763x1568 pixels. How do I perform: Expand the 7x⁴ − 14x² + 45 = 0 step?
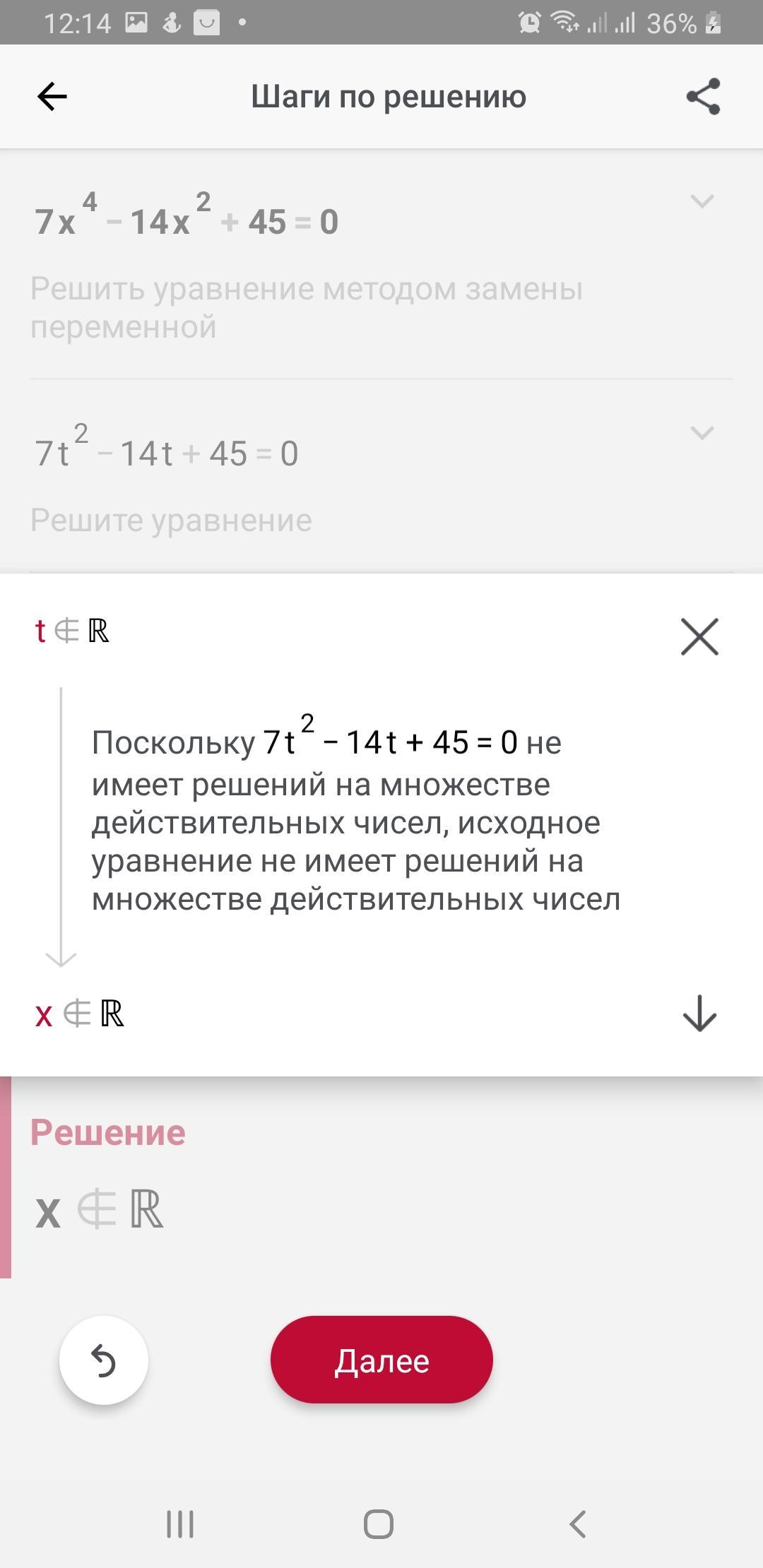click(702, 202)
